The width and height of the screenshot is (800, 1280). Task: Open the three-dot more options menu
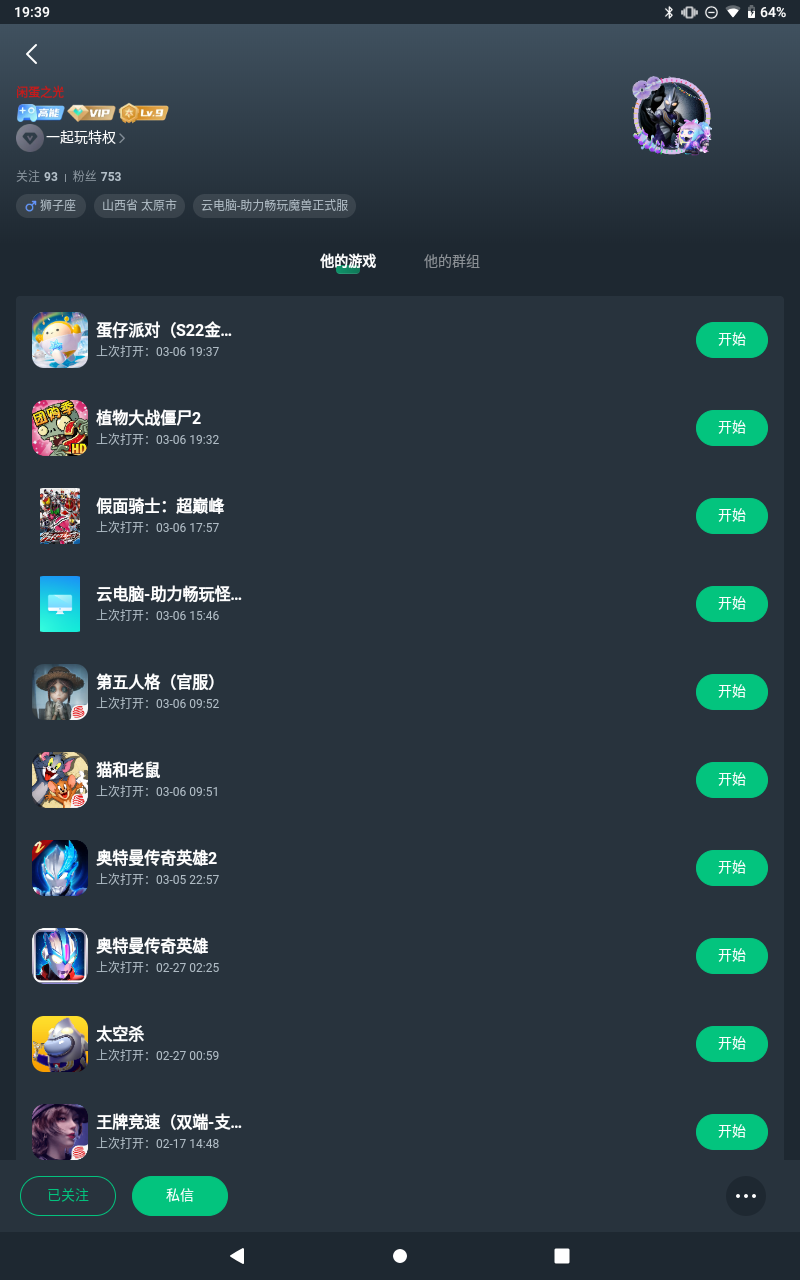point(745,1196)
